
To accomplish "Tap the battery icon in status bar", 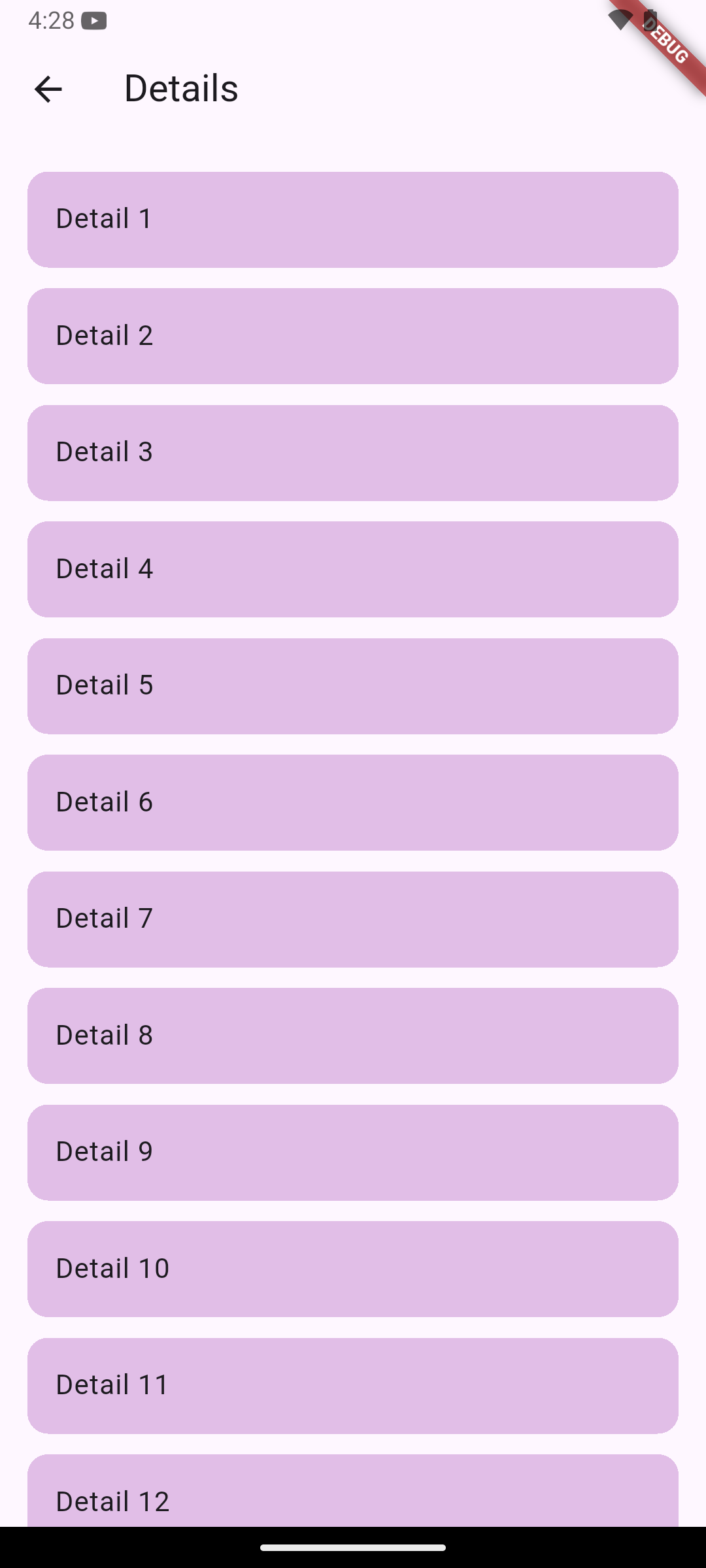I will (651, 21).
